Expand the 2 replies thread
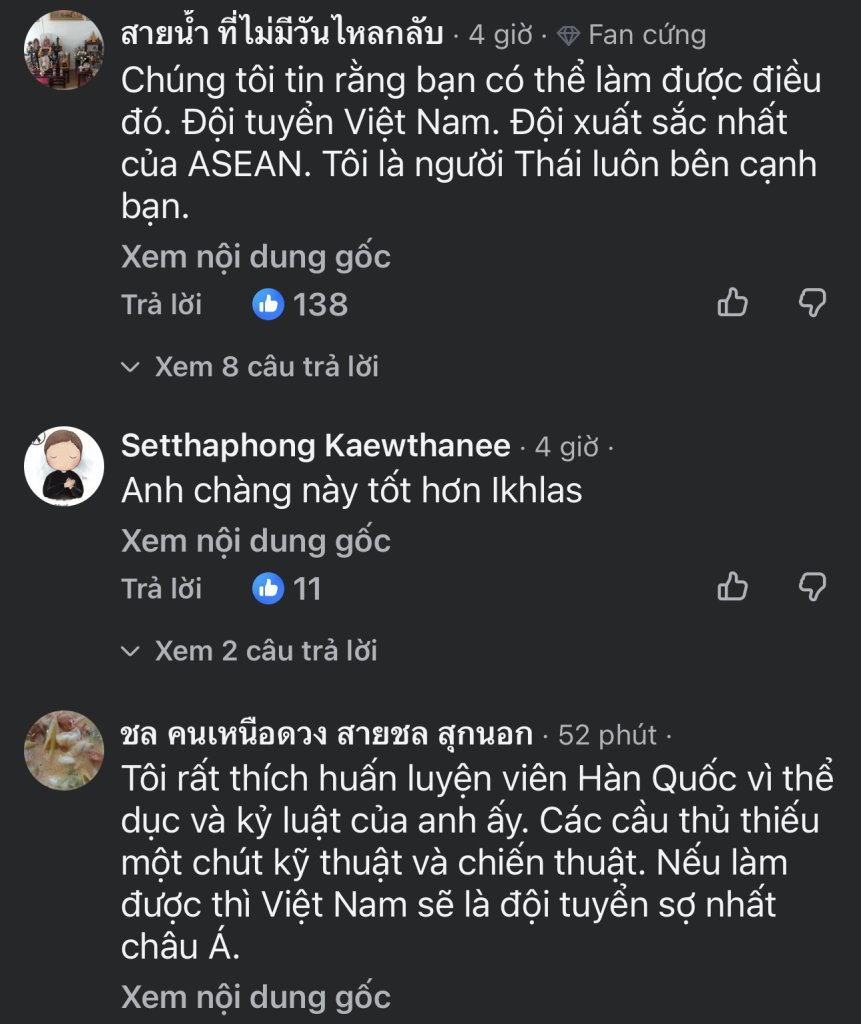Viewport: 861px width, 1024px height. (250, 651)
